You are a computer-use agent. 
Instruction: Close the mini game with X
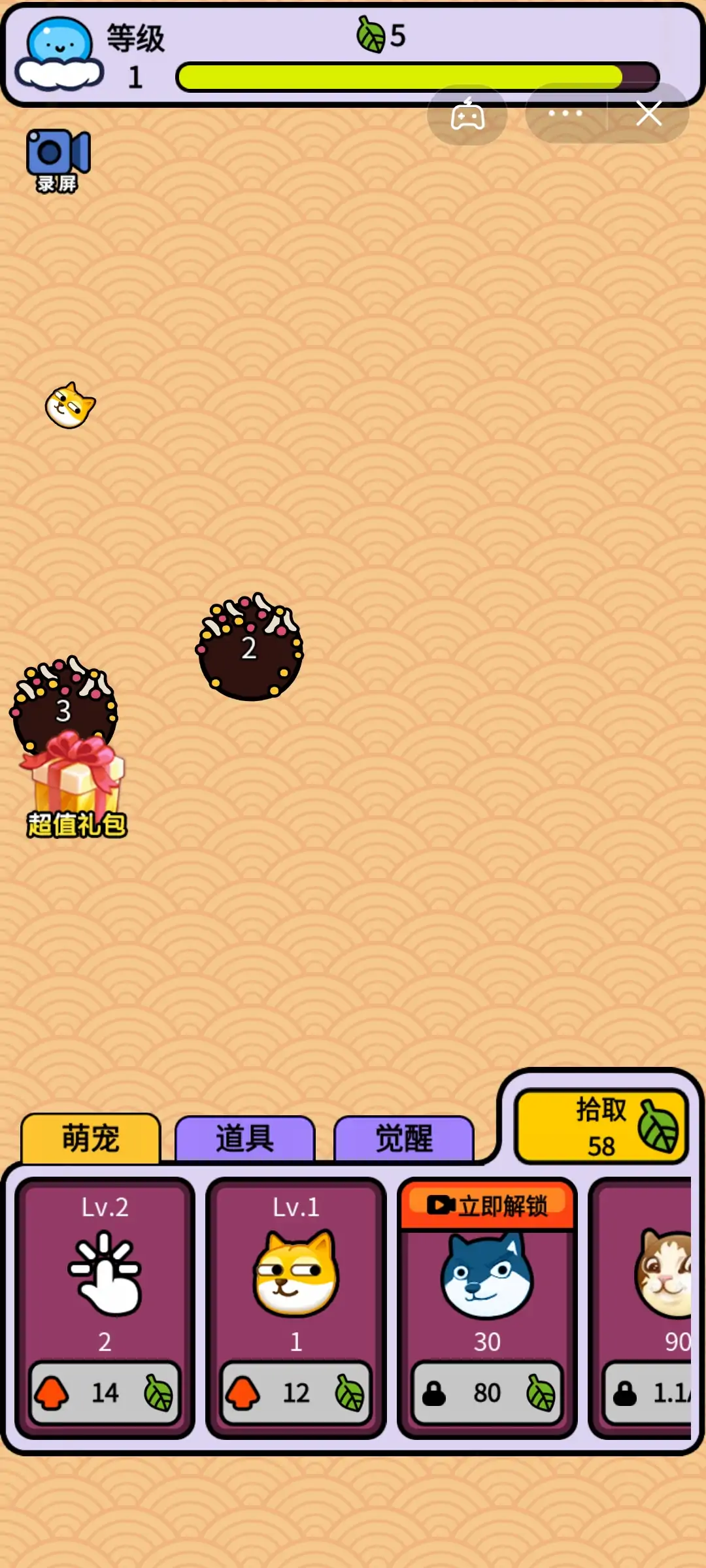(x=648, y=114)
